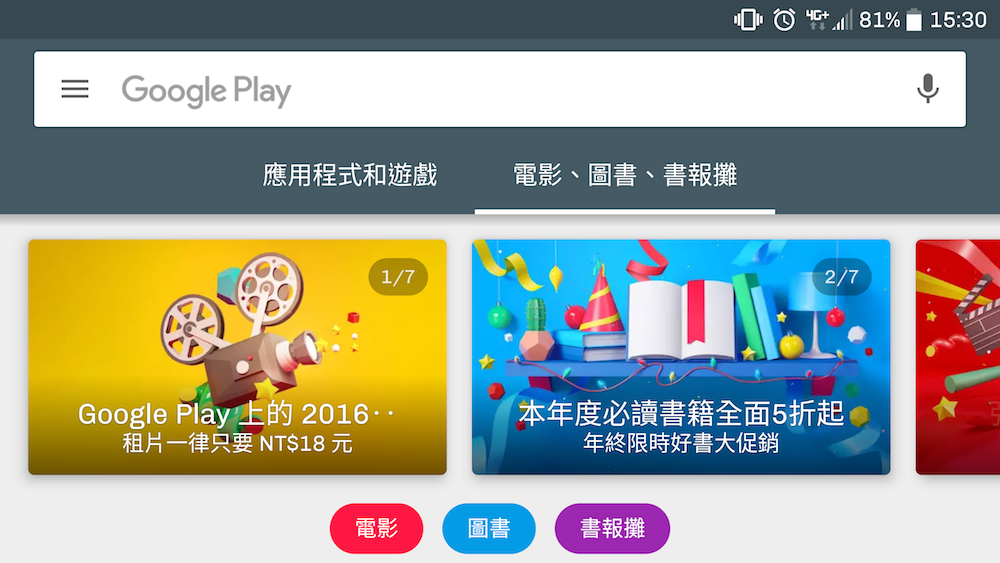Tap the Google Play search field

click(500, 89)
